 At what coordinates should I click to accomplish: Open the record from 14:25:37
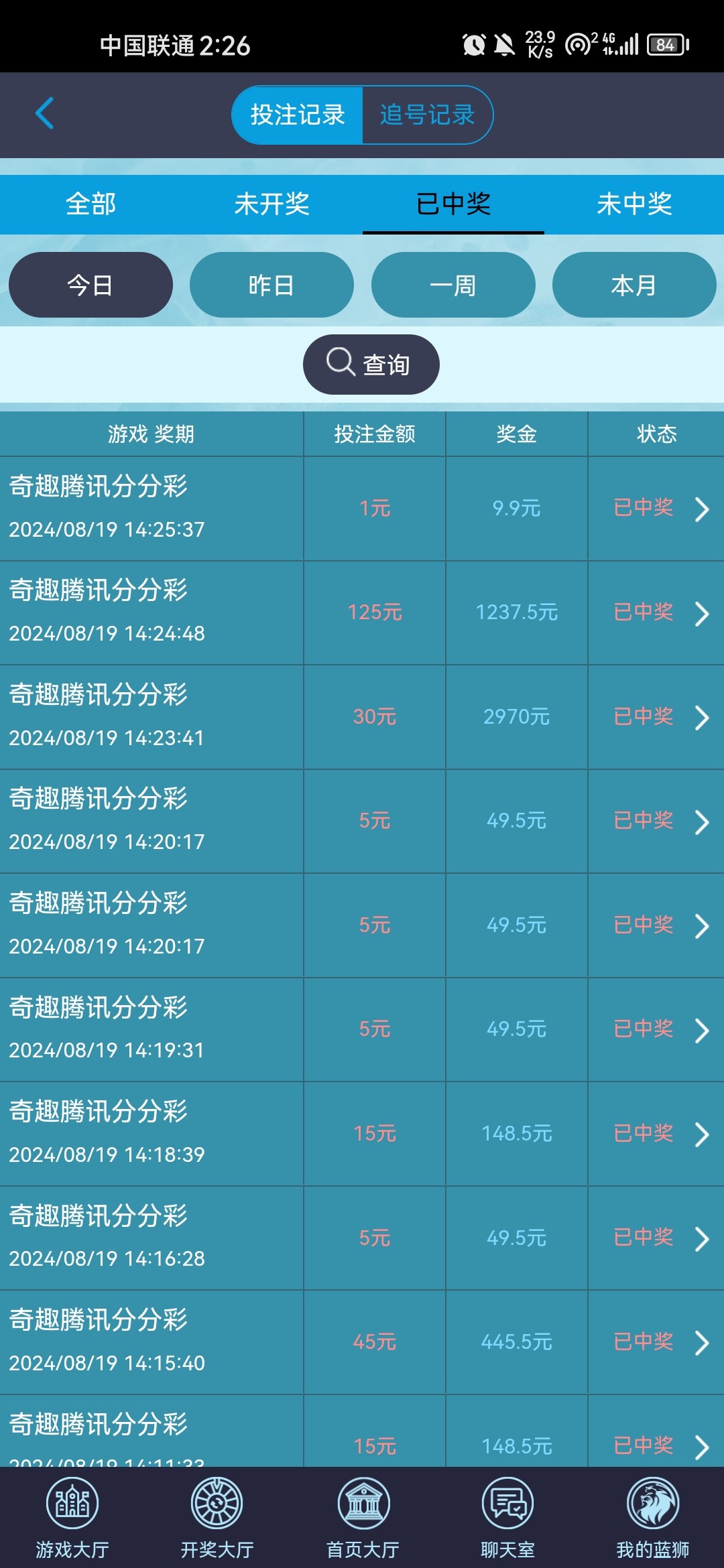(362, 509)
